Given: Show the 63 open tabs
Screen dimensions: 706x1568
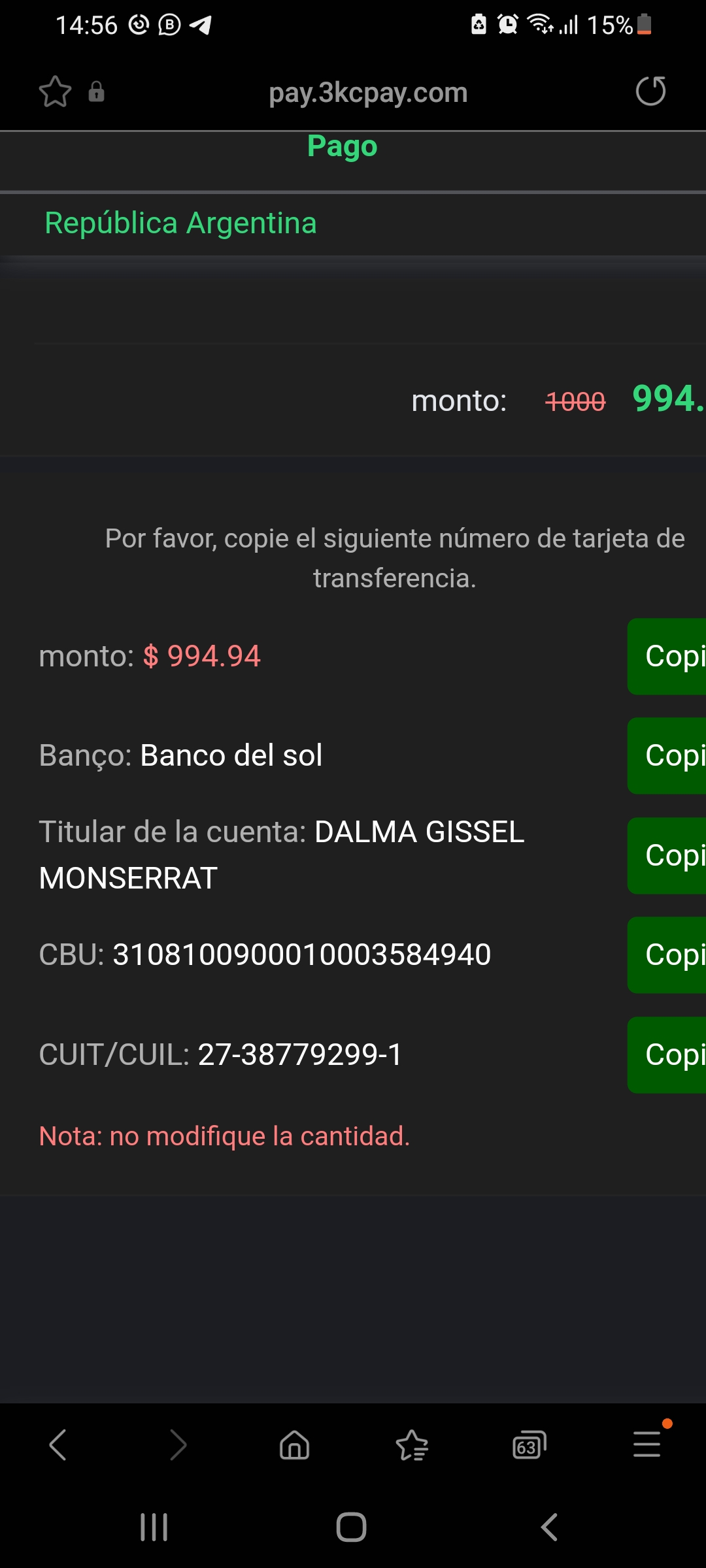Looking at the screenshot, I should [x=529, y=1445].
